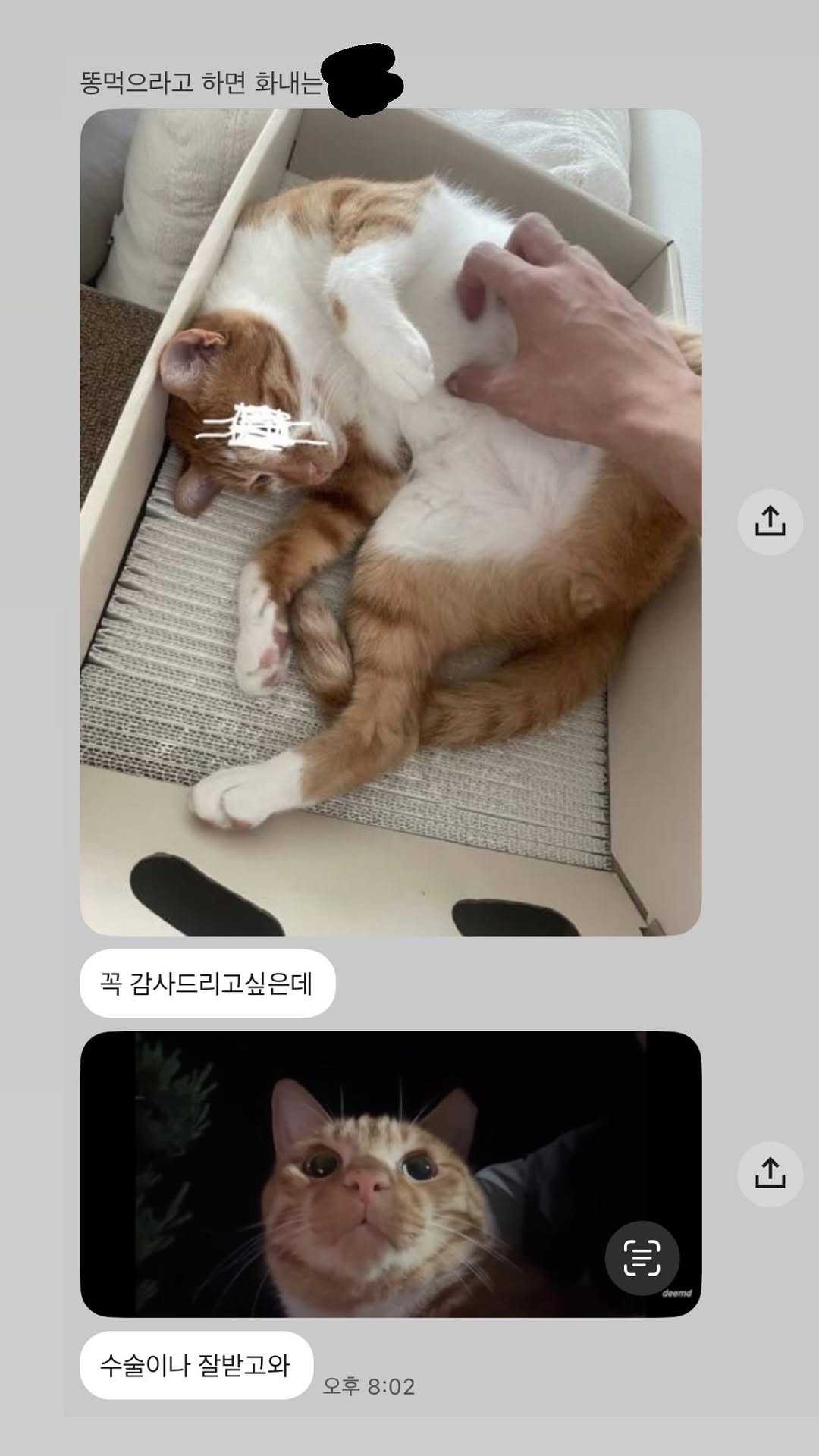
Task: Open the close-up cat face image
Action: pos(391,1174)
